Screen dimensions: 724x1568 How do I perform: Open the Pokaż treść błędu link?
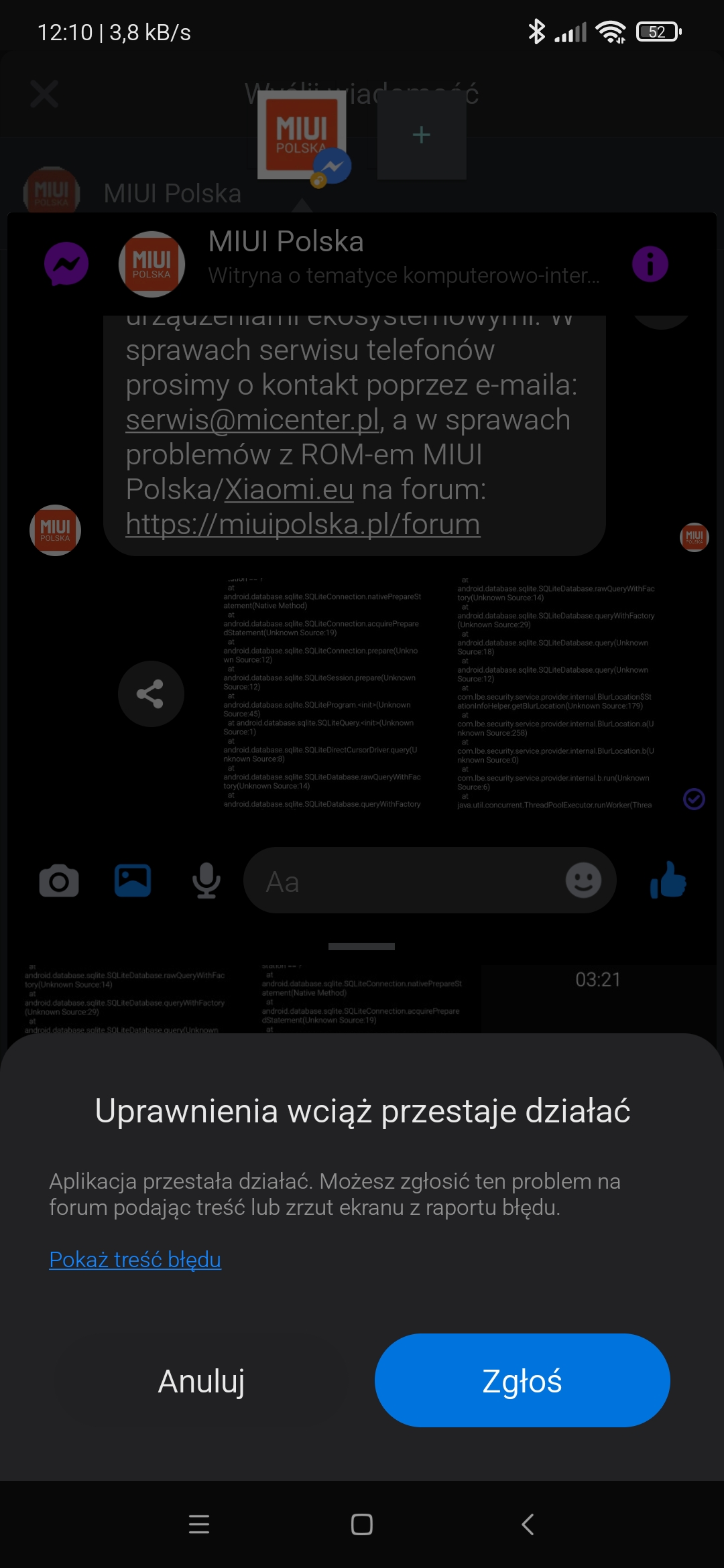[x=135, y=1260]
